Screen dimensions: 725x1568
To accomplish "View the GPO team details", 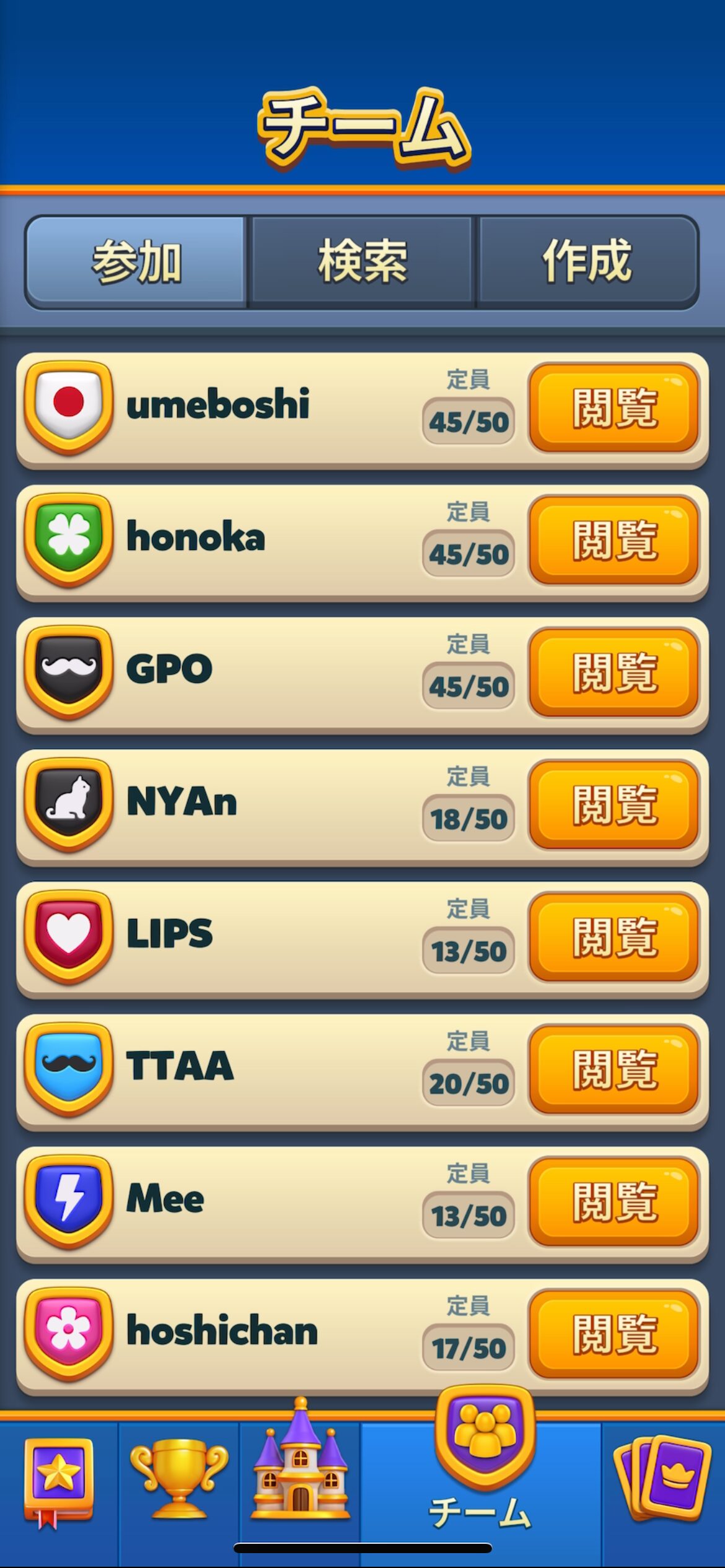I will pos(613,673).
